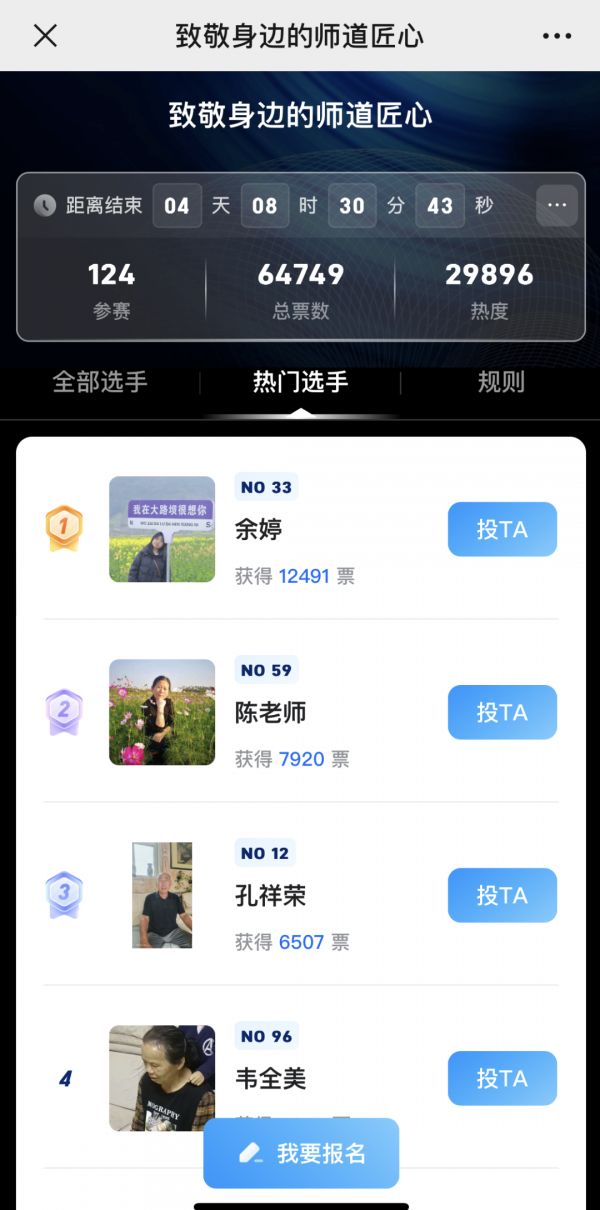Viewport: 600px width, 1210px height.
Task: Vote for 陈老师 with 投TA
Action: (502, 712)
